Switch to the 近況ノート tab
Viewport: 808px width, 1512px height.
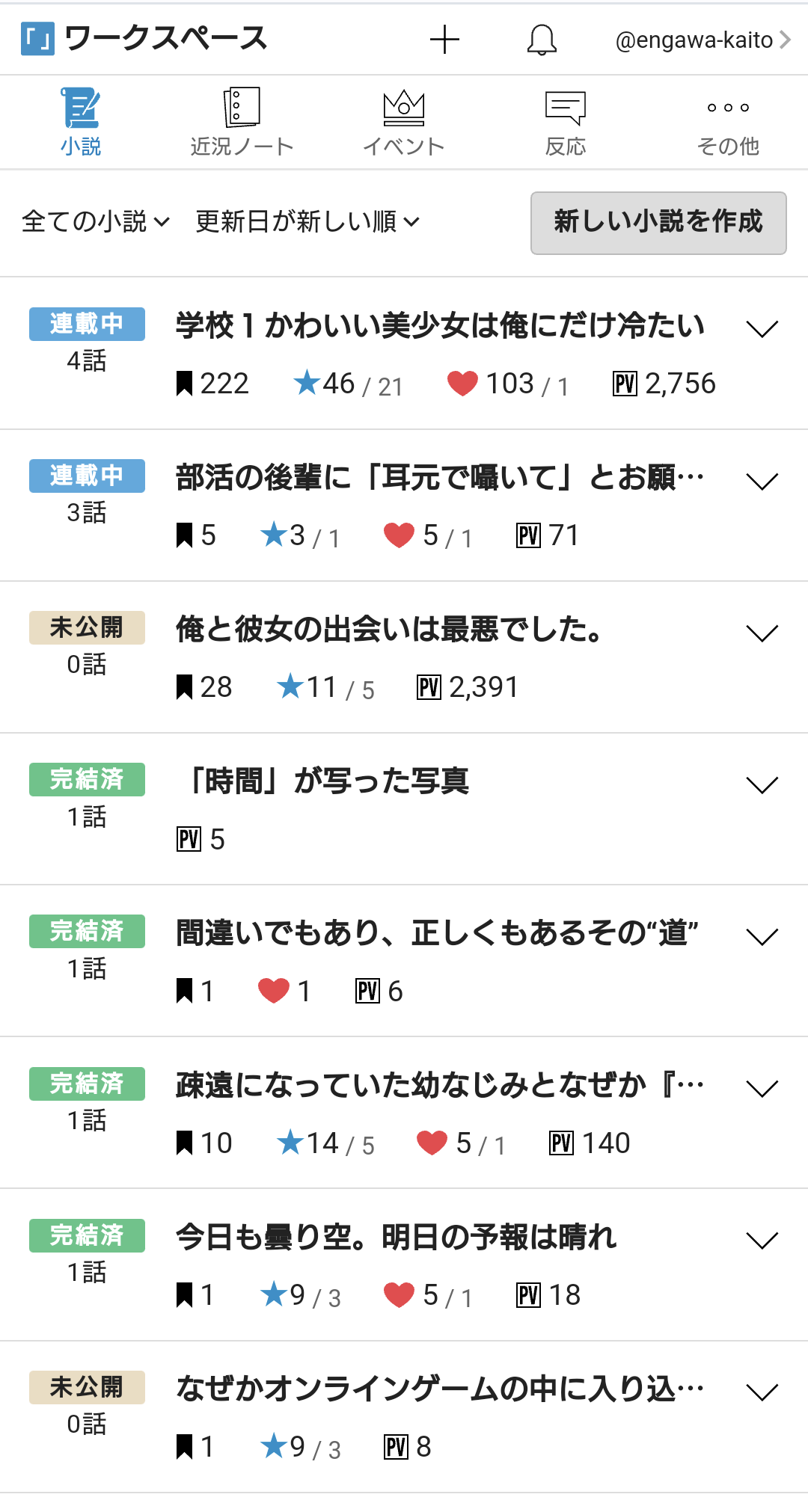click(242, 123)
